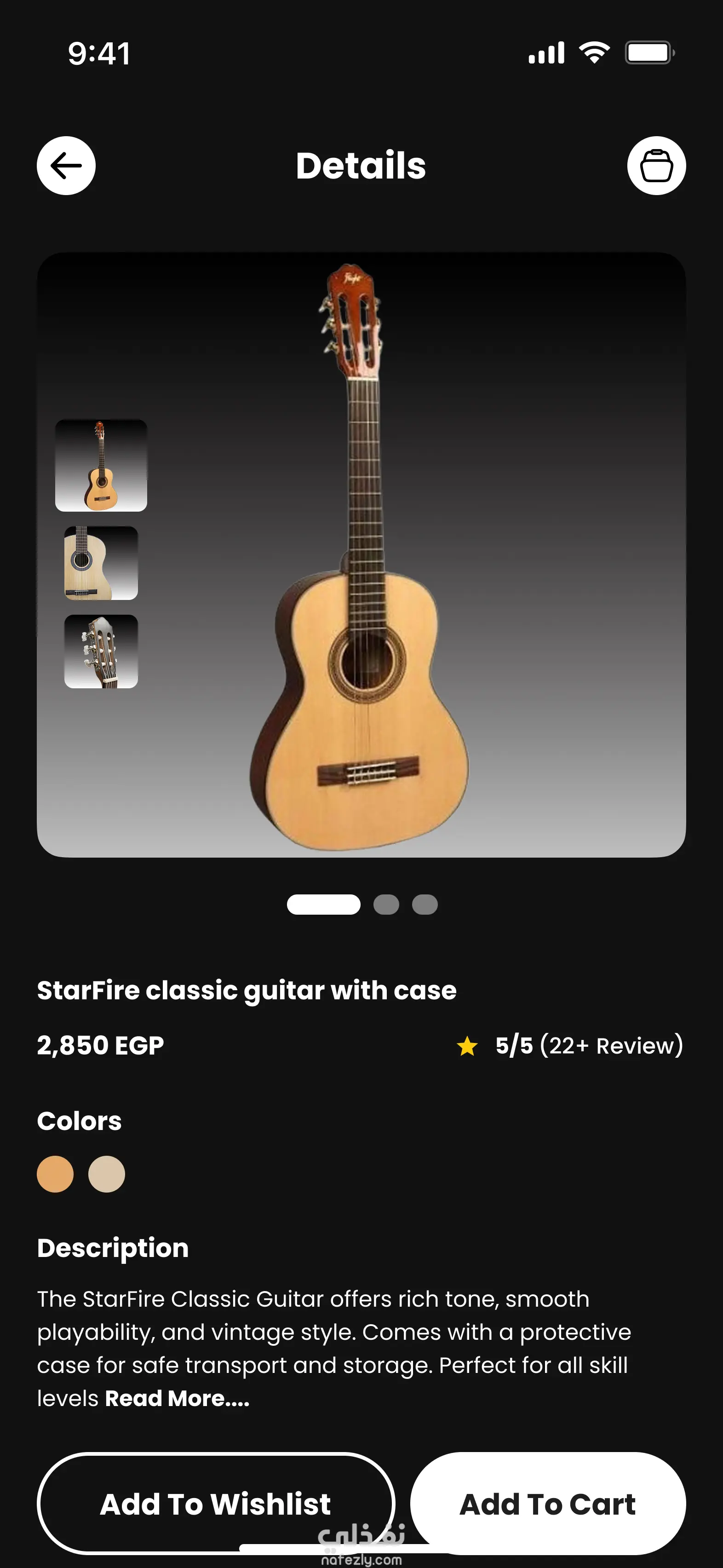
Task: View the guitar body close-up thumbnail
Action: pos(101,563)
